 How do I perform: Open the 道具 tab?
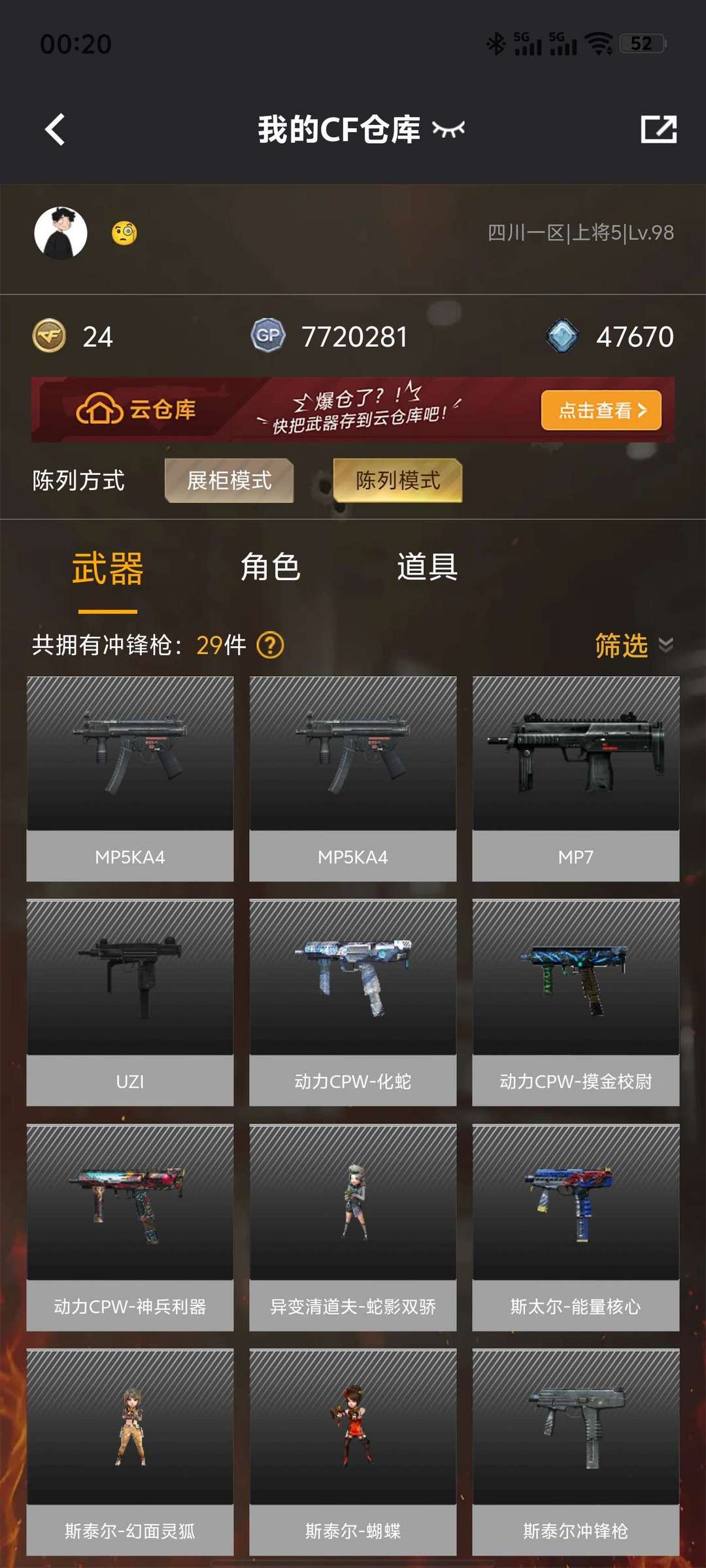coord(427,567)
